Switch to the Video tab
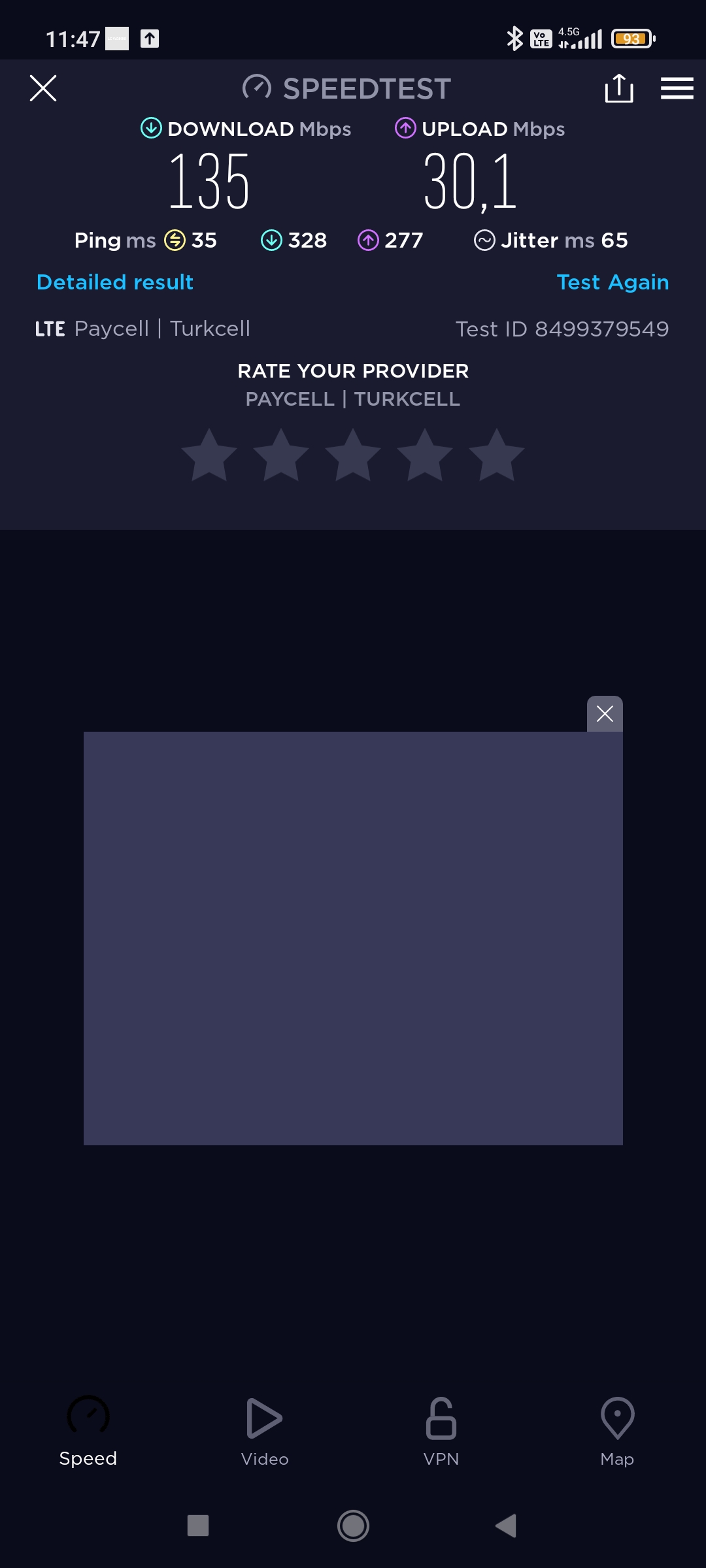The width and height of the screenshot is (706, 1568). click(x=265, y=1431)
